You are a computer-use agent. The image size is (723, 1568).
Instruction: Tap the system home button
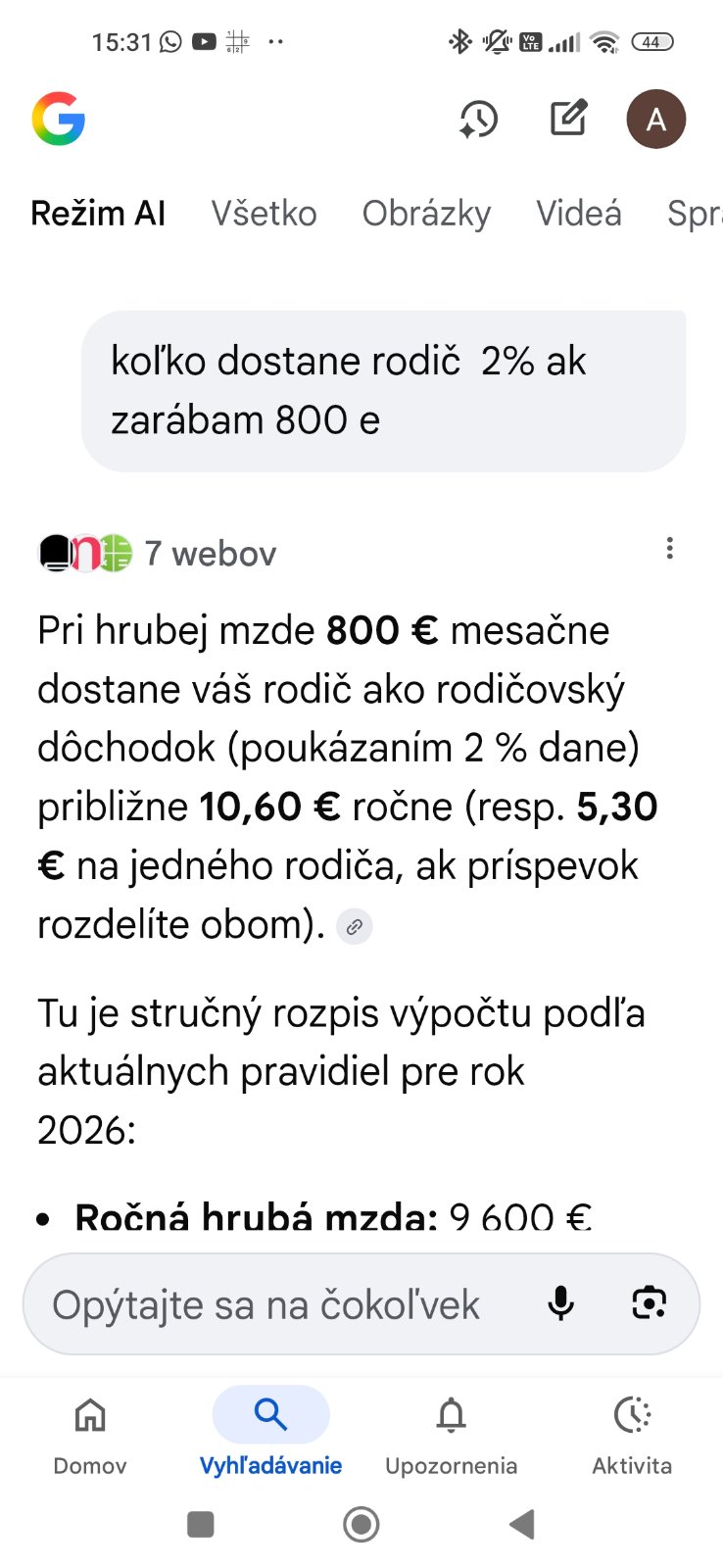tap(361, 1524)
